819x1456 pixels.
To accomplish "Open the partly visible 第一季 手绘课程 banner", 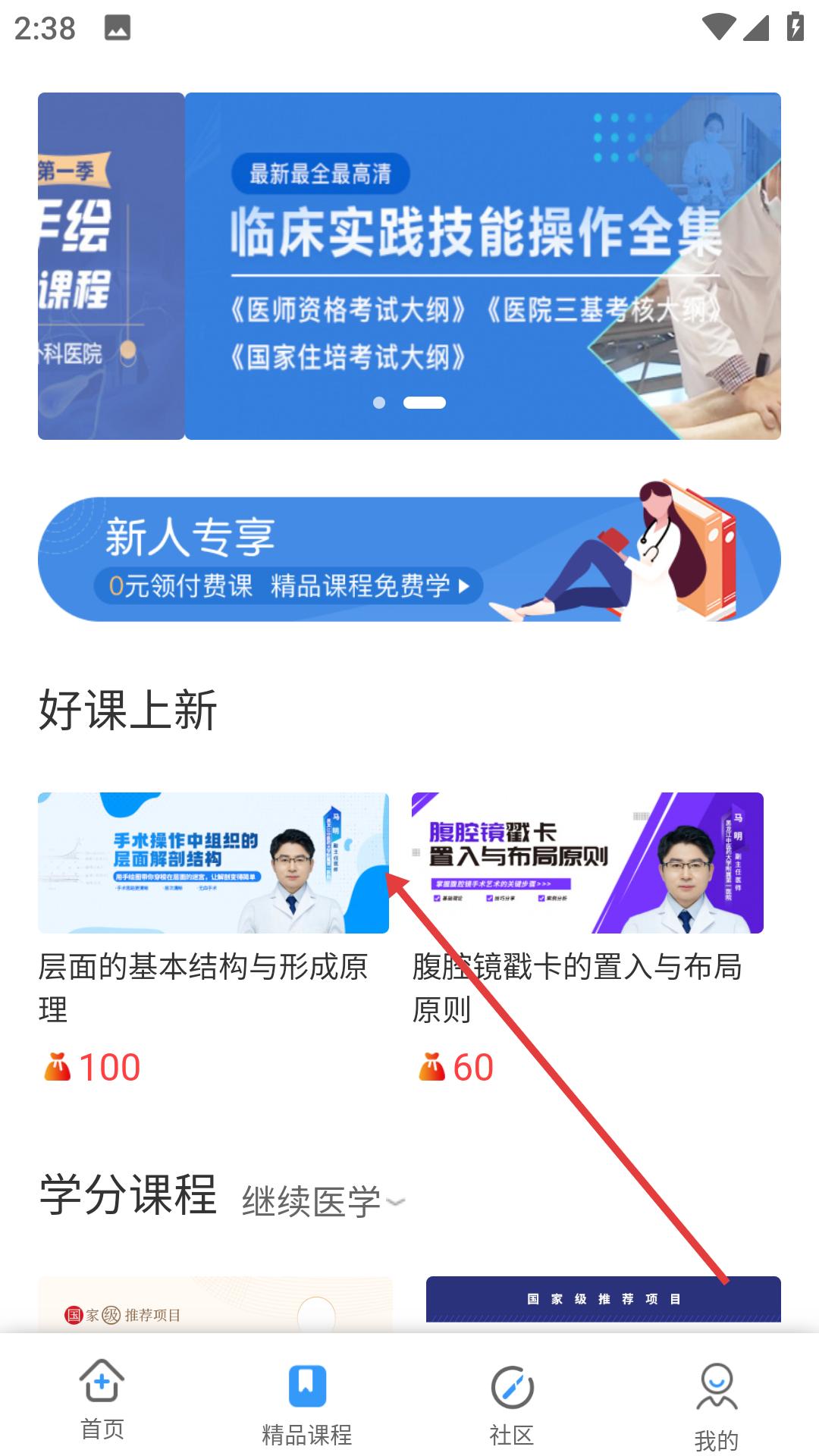I will click(111, 265).
